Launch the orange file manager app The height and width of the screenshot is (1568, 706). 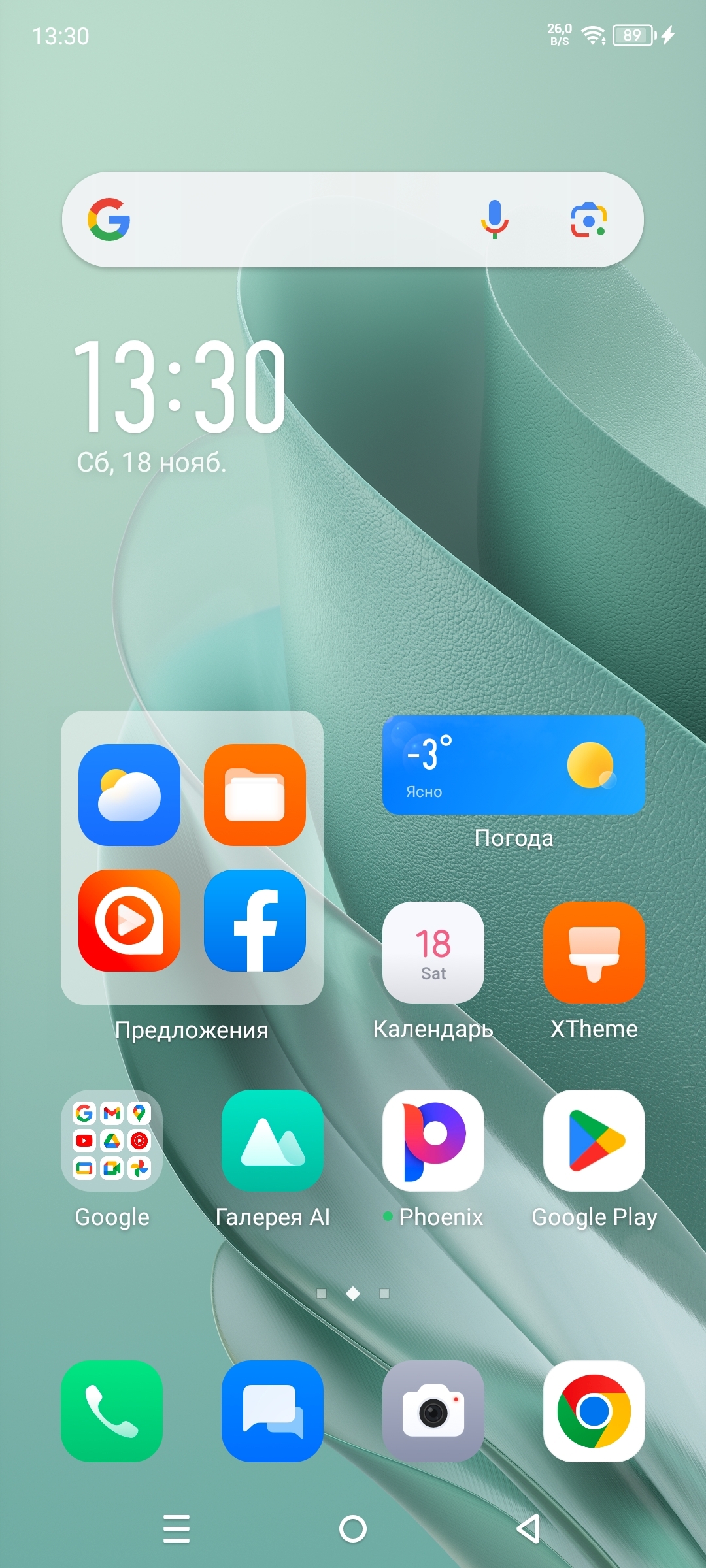(x=255, y=795)
